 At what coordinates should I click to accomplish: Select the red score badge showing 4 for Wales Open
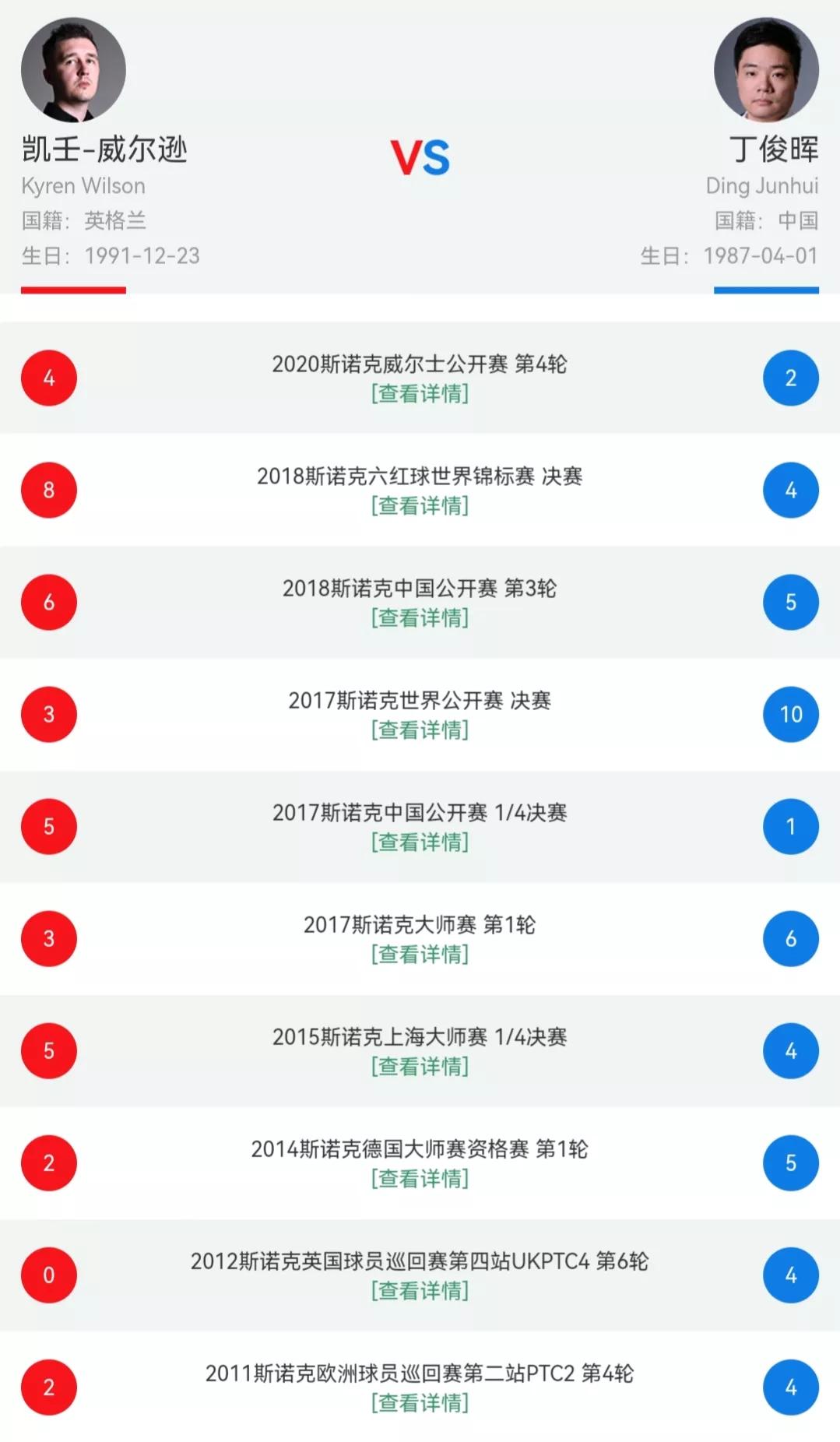[49, 377]
